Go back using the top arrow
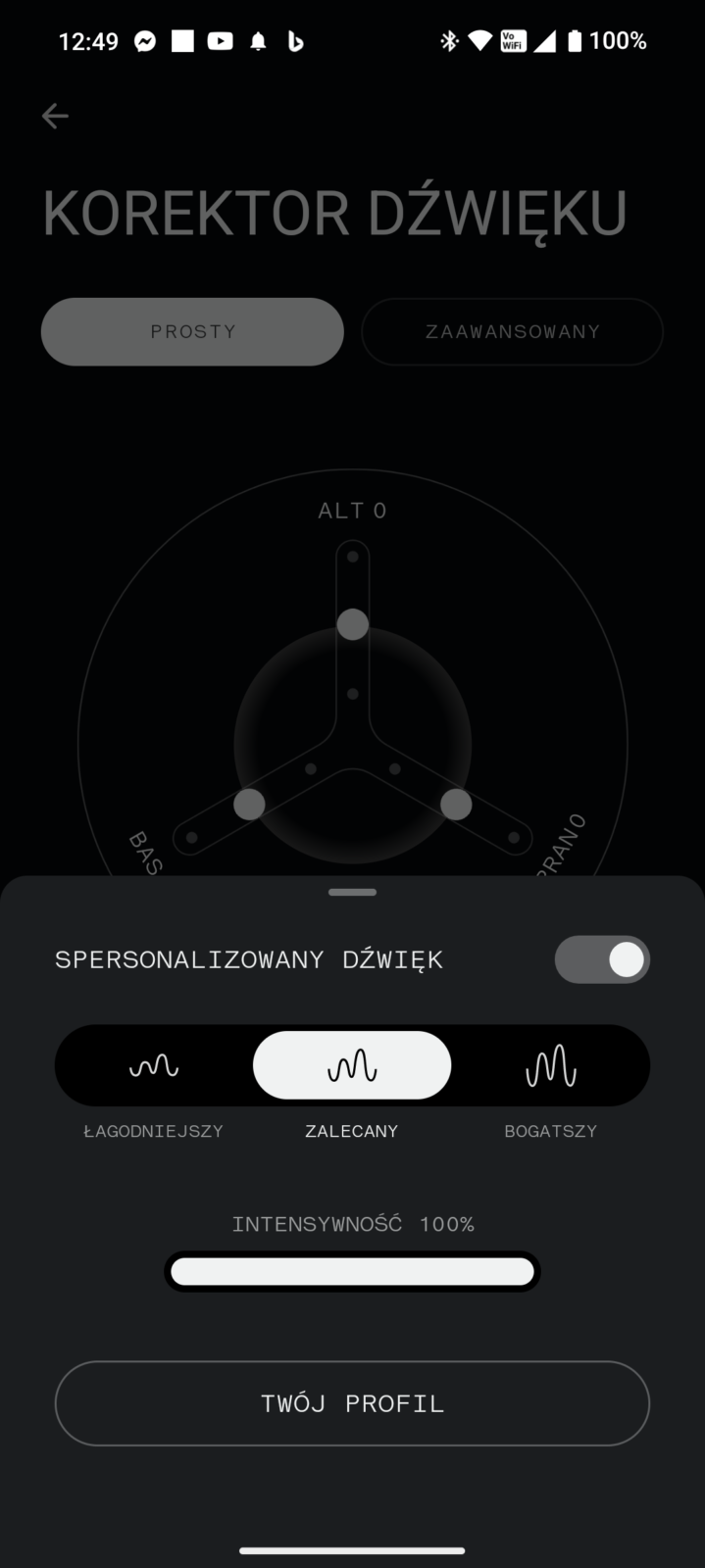705x1568 pixels. [55, 117]
